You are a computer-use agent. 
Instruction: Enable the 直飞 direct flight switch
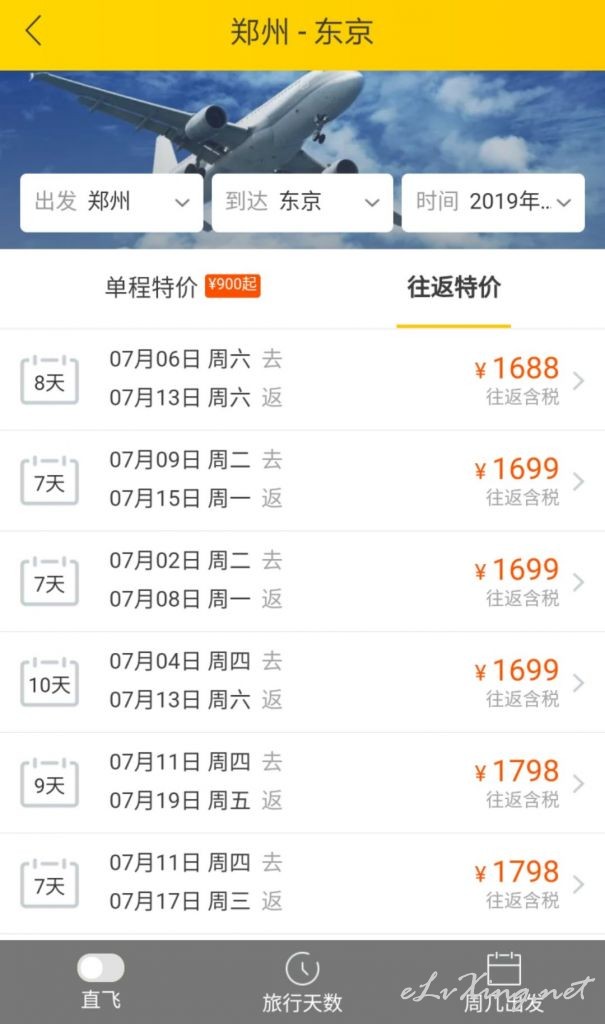tap(101, 968)
